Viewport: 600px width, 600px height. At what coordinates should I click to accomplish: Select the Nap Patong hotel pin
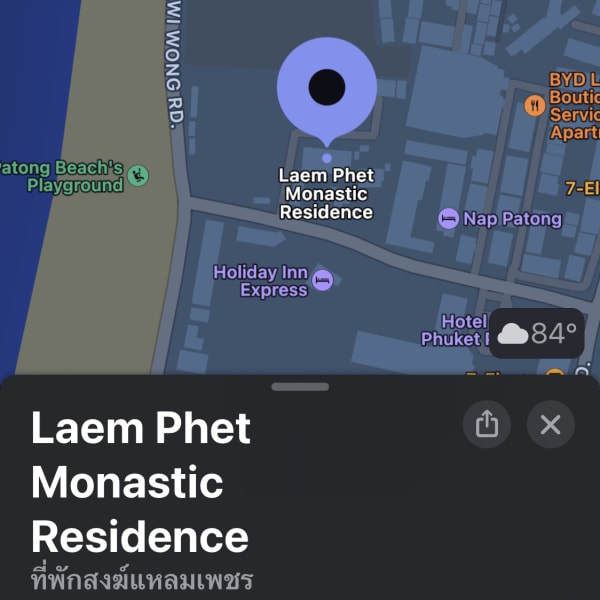(449, 218)
